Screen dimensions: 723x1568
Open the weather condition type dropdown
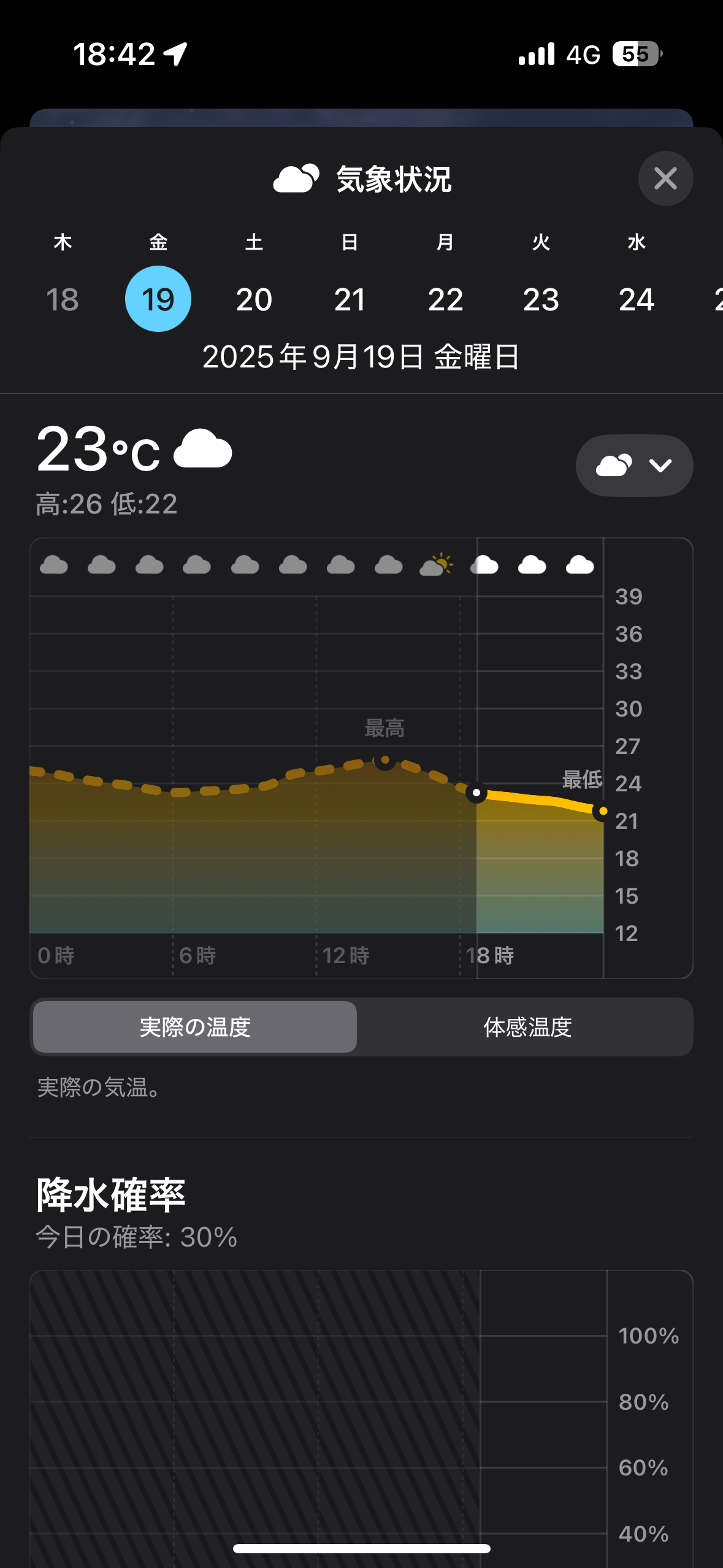(x=634, y=466)
